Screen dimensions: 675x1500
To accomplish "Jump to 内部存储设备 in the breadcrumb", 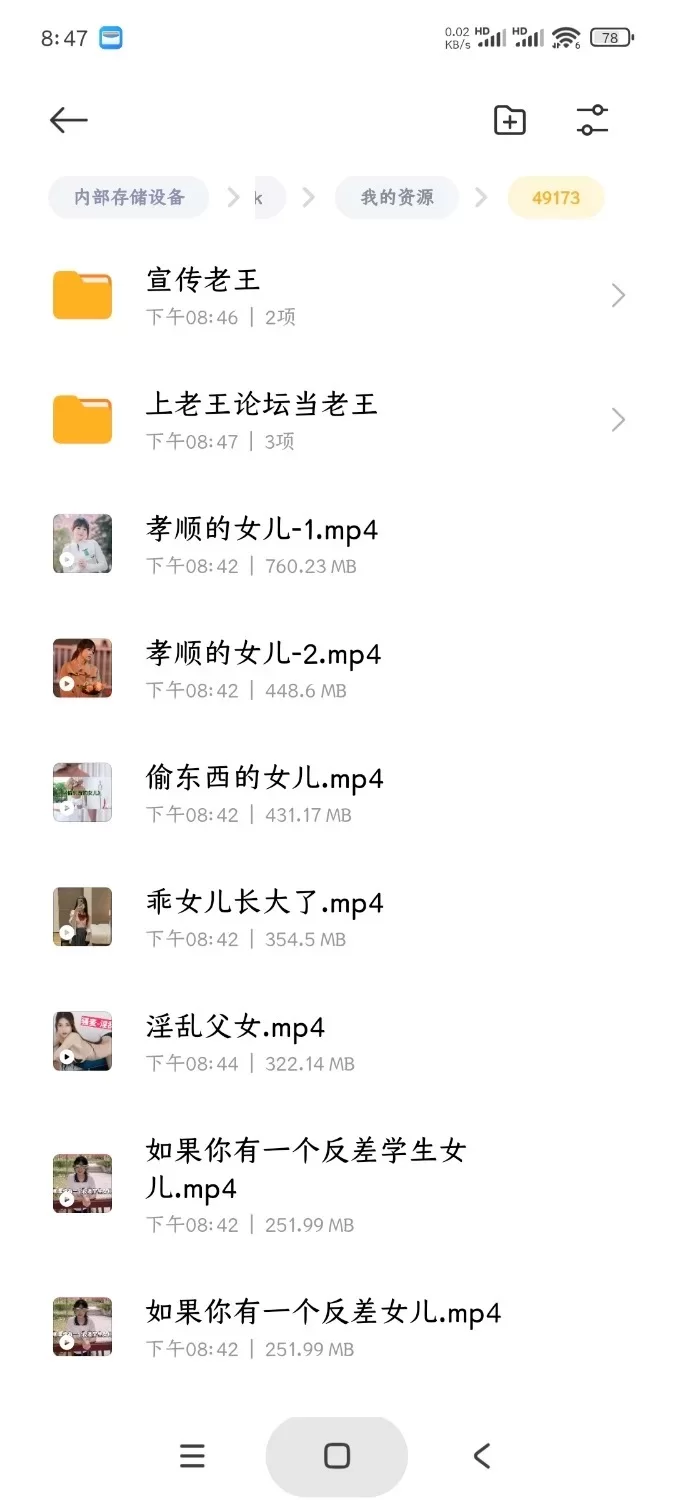I will (129, 197).
